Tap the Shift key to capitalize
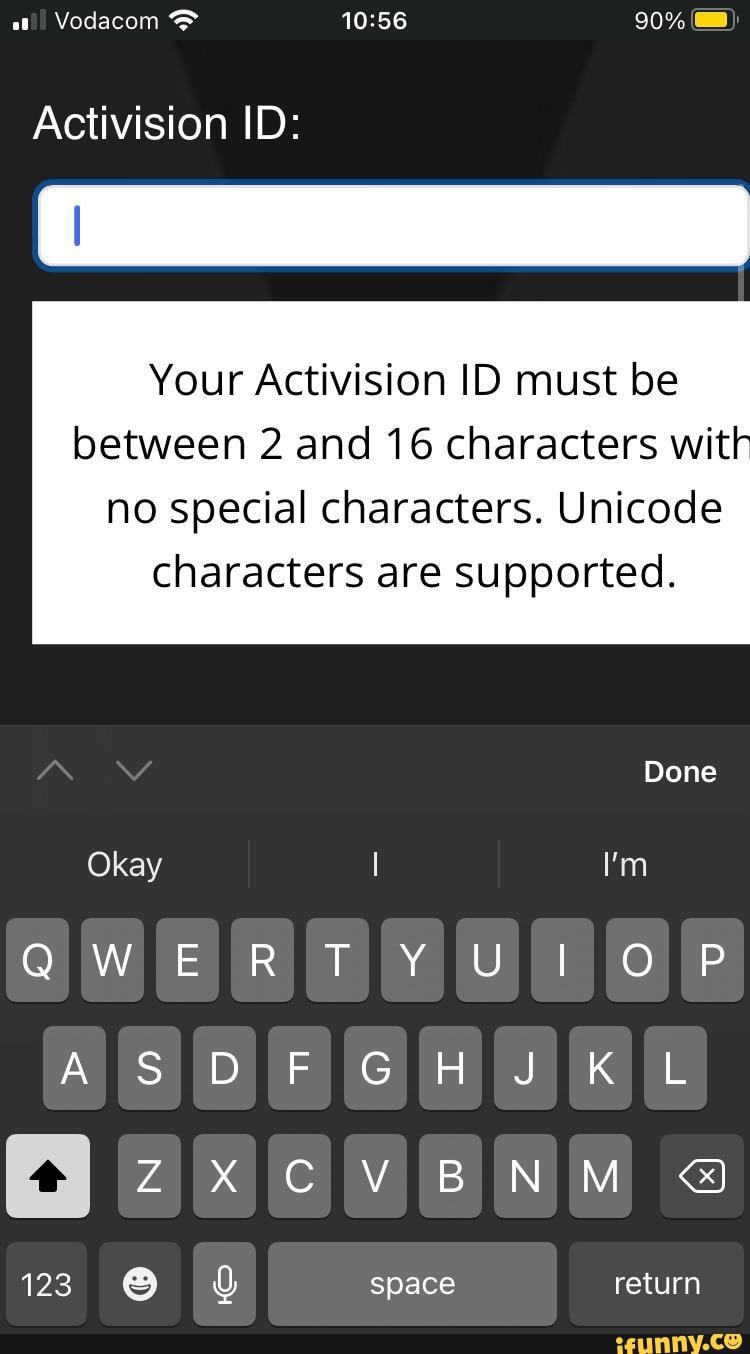The width and height of the screenshot is (750, 1354). point(47,1176)
